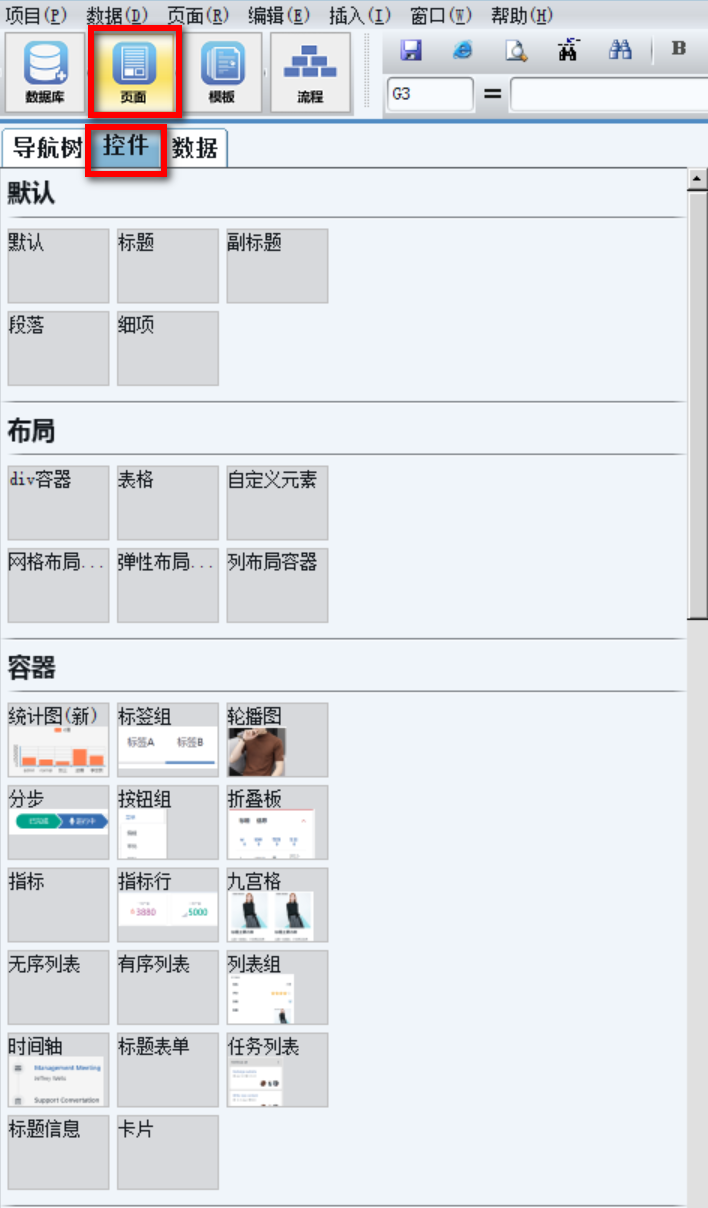Open the 模板 toolbar button

[x=221, y=73]
